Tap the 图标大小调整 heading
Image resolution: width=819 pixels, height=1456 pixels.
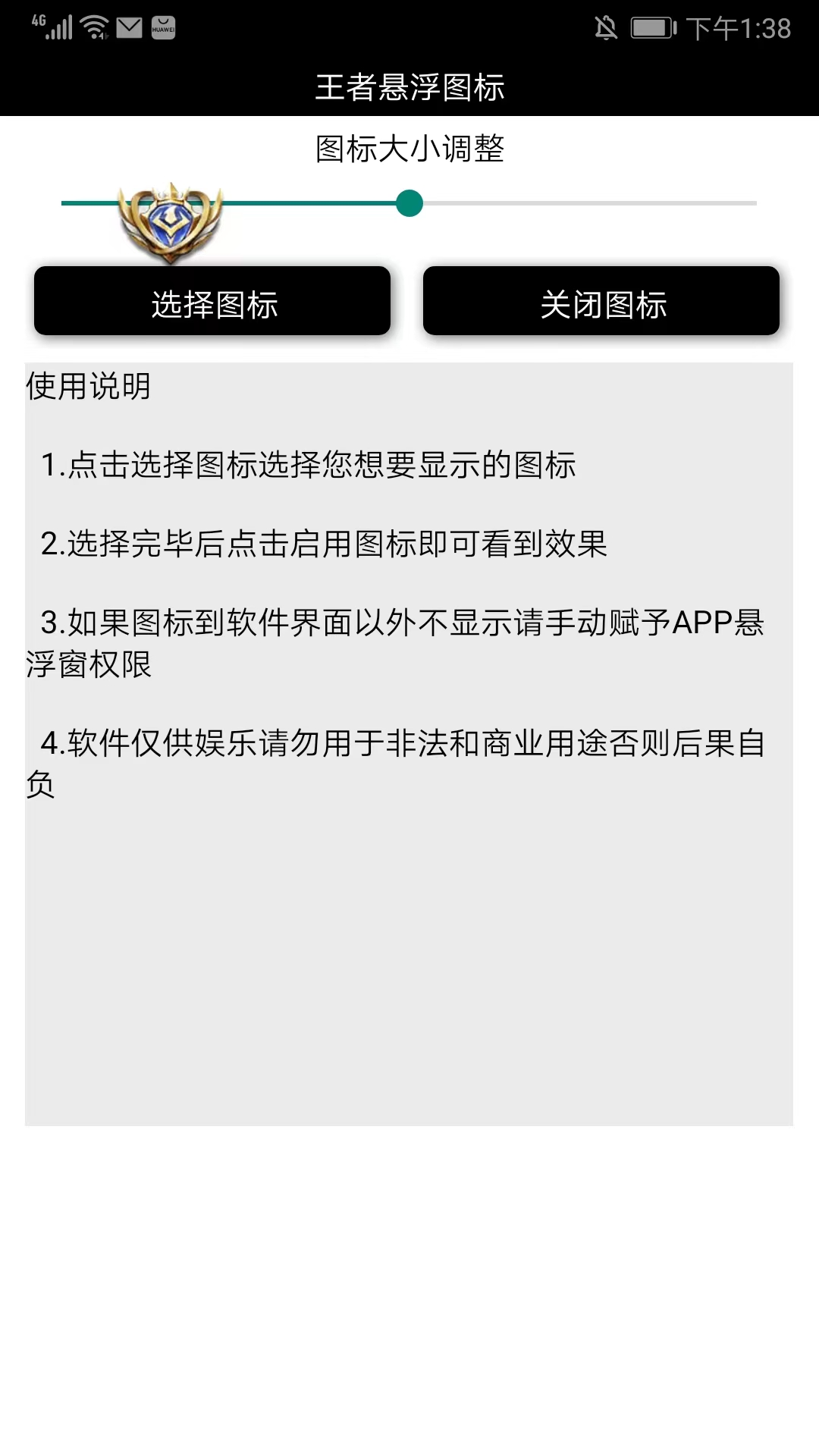409,149
